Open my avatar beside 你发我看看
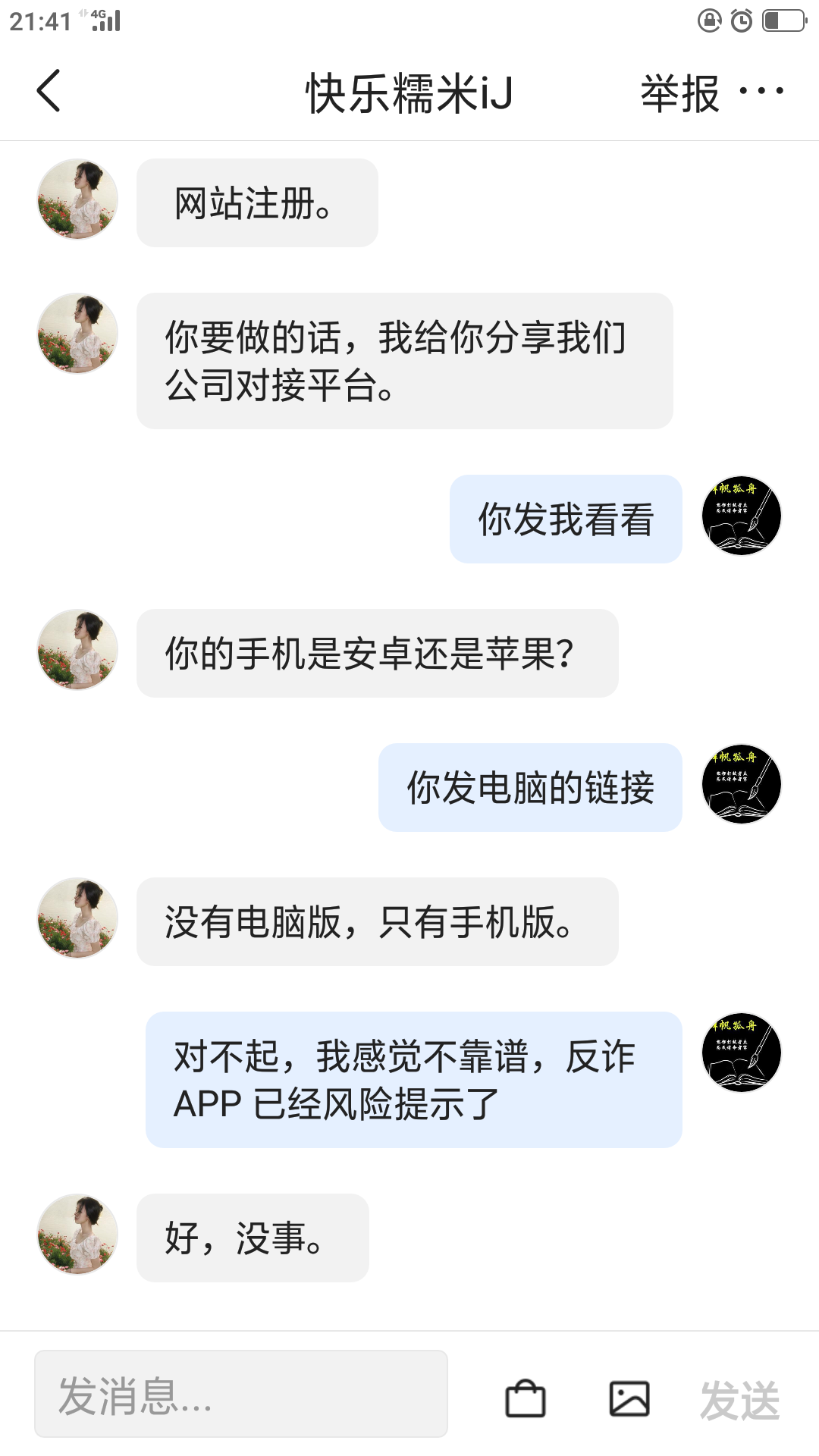 [741, 516]
